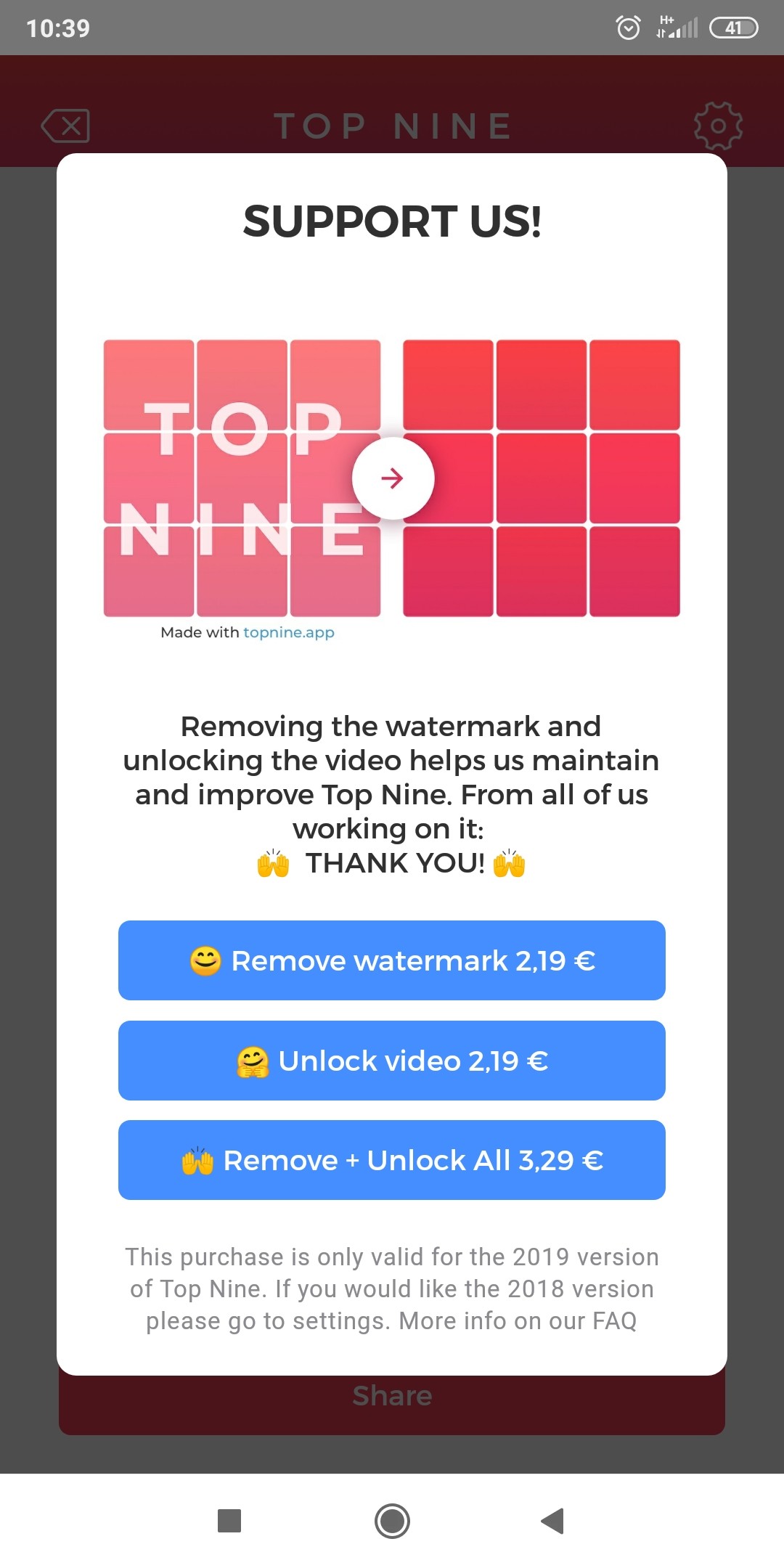Choose Remove + Unlock All 3,29 €
This screenshot has width=784, height=1568.
(x=392, y=1160)
